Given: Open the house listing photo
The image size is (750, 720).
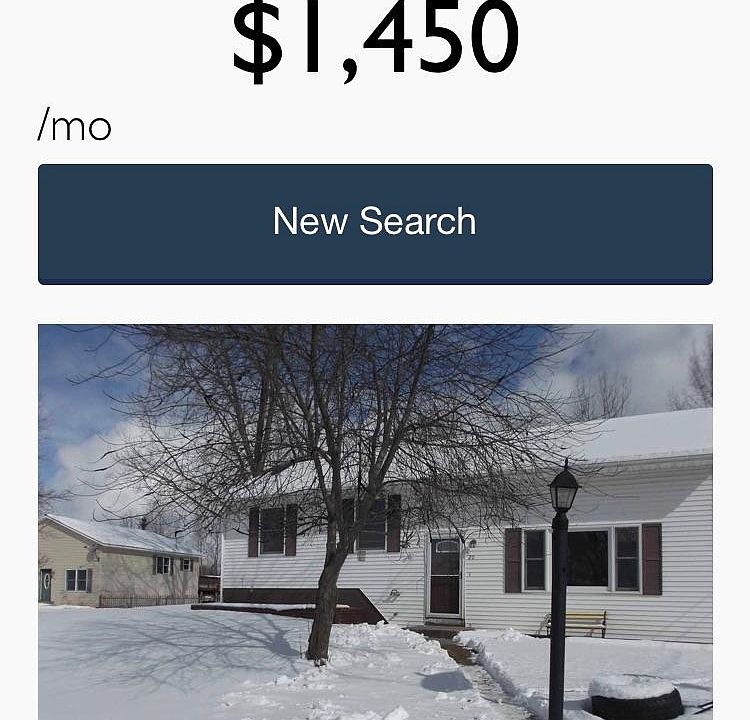Looking at the screenshot, I should [x=375, y=520].
